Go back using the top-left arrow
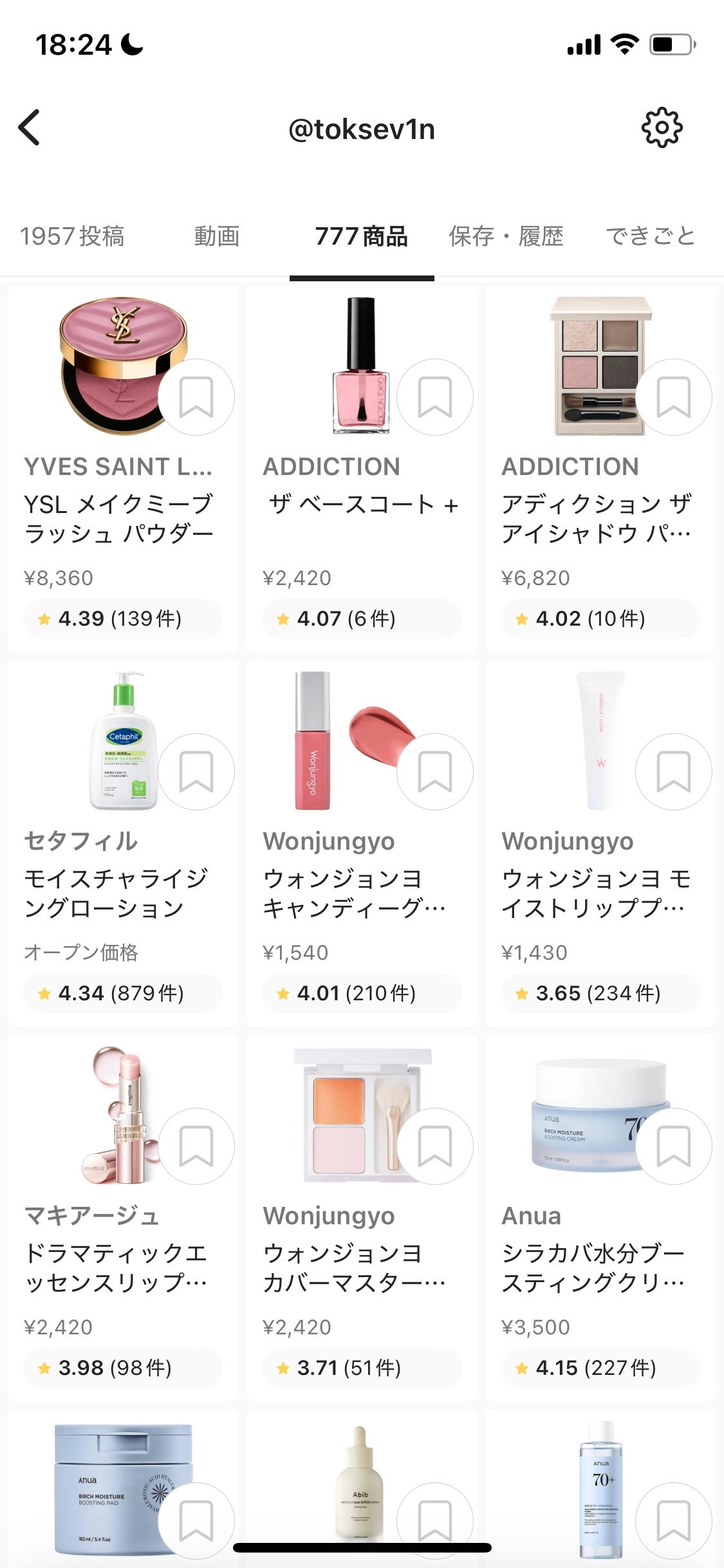 pyautogui.click(x=30, y=127)
